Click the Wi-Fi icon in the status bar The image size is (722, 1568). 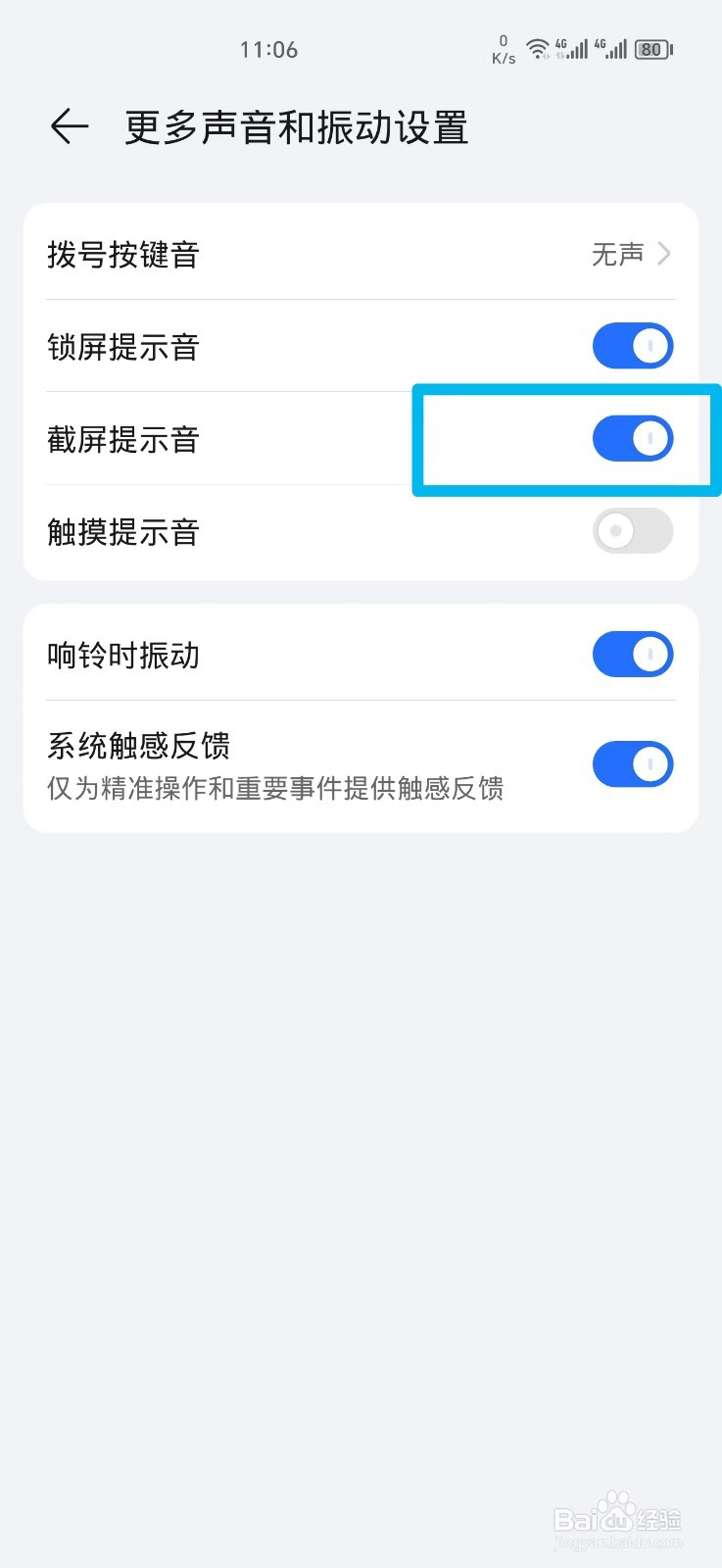coord(537,48)
